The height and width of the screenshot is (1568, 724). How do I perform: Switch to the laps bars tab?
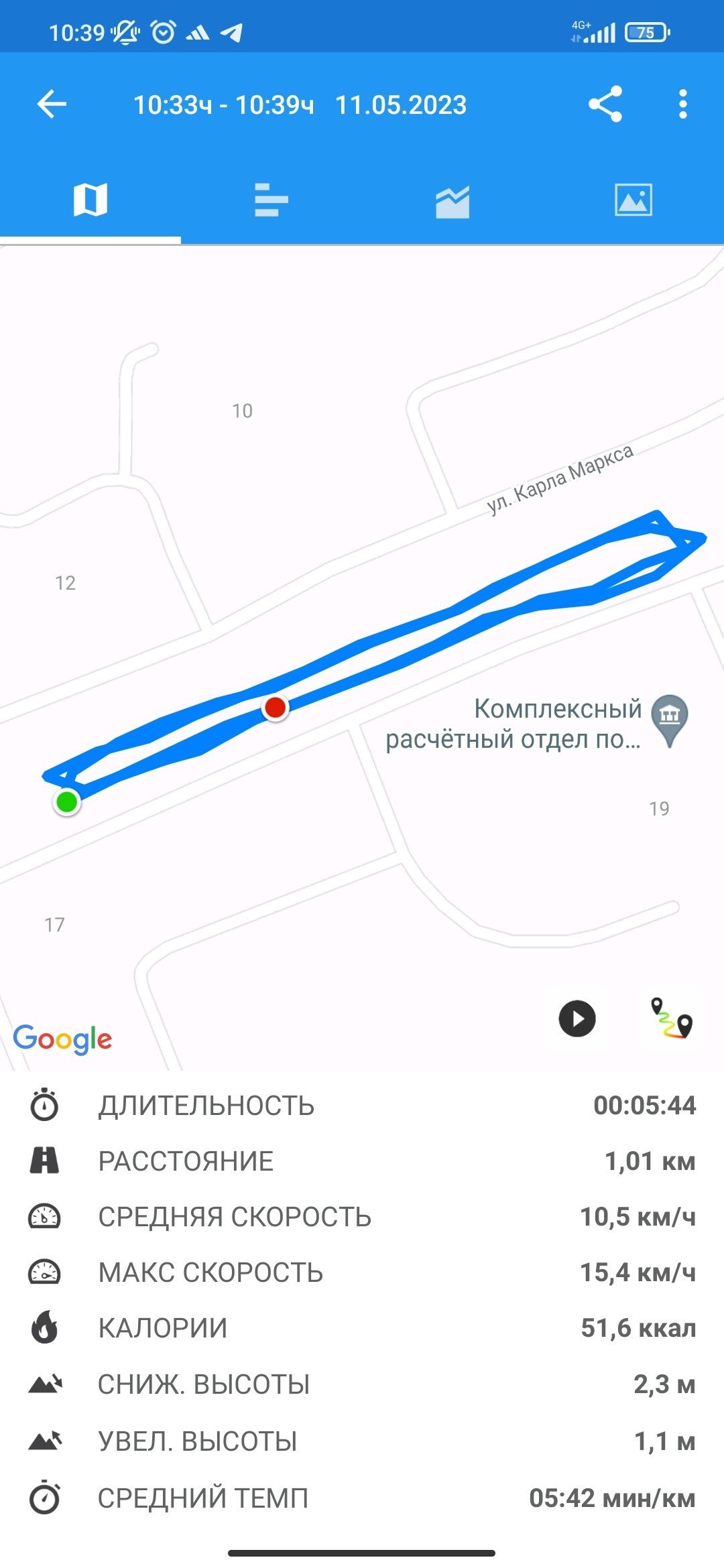271,200
